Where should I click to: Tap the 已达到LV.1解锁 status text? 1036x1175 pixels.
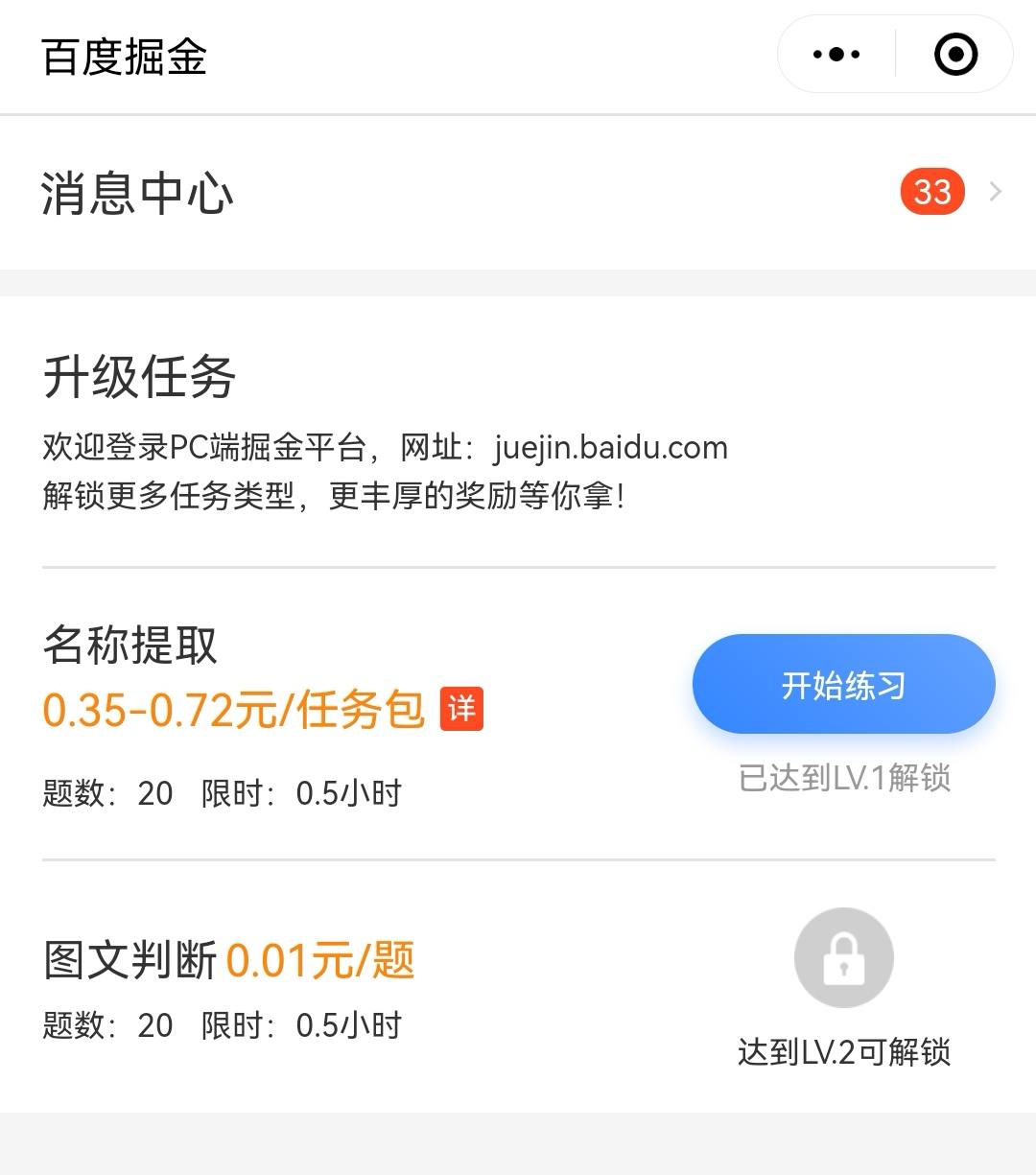842,780
